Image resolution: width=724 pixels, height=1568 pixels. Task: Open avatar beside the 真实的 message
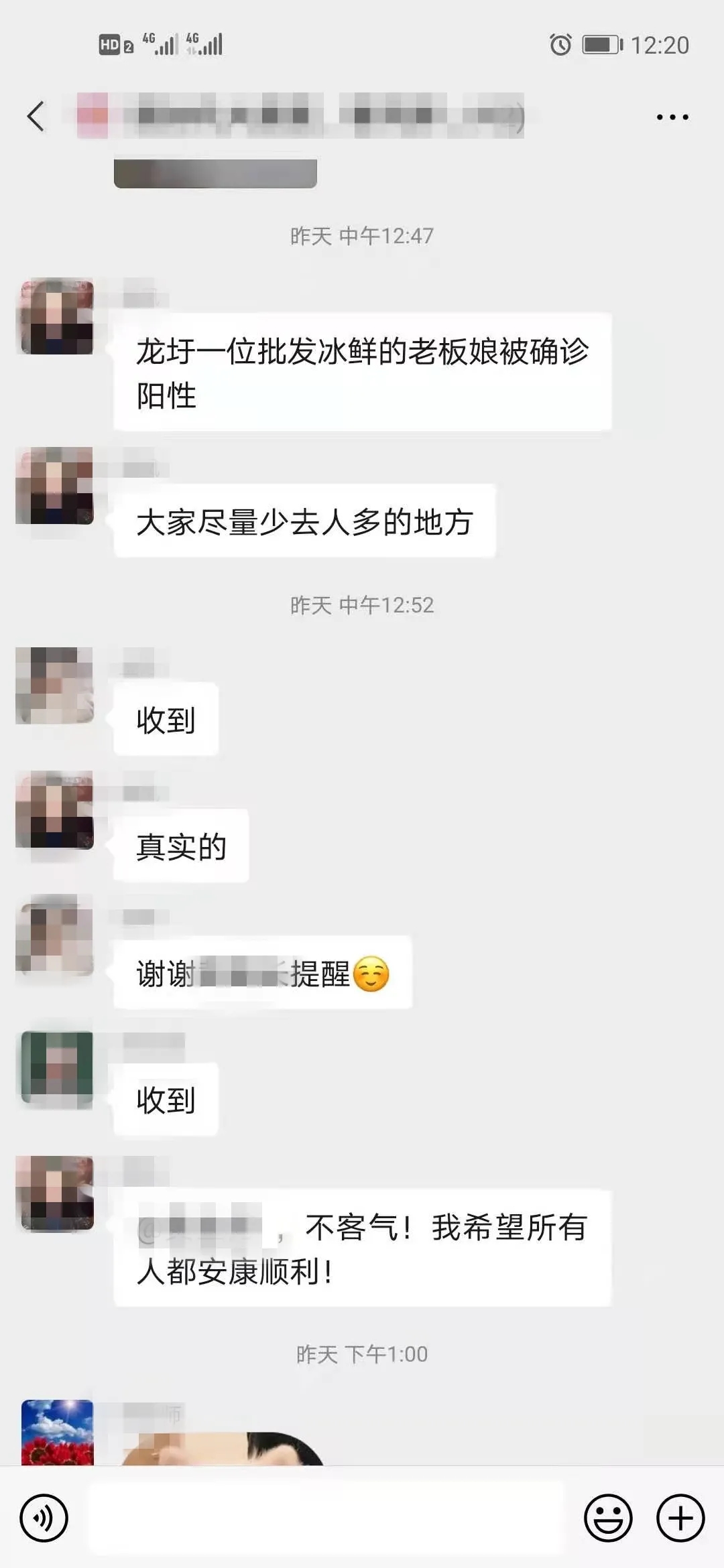pyautogui.click(x=56, y=811)
